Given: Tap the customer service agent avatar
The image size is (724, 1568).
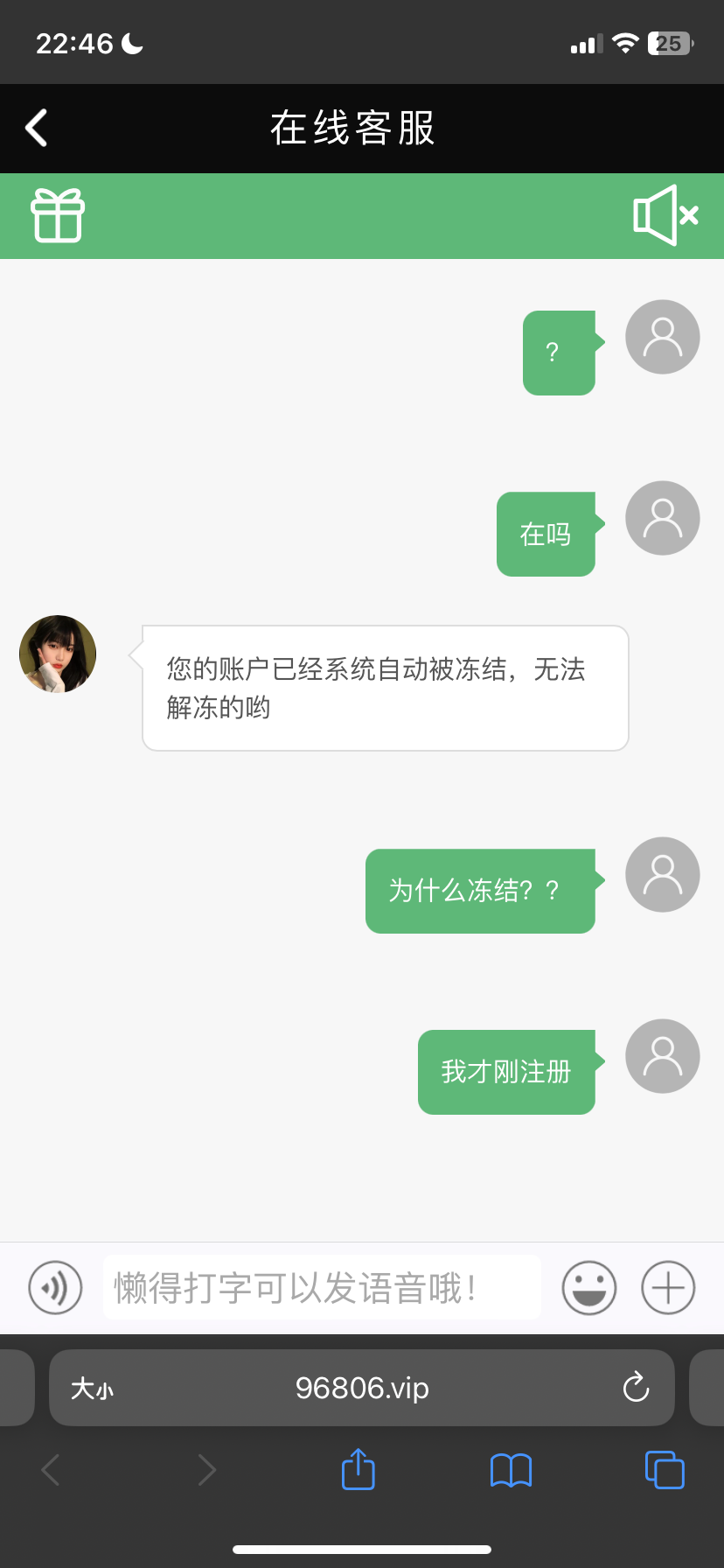Looking at the screenshot, I should [58, 654].
